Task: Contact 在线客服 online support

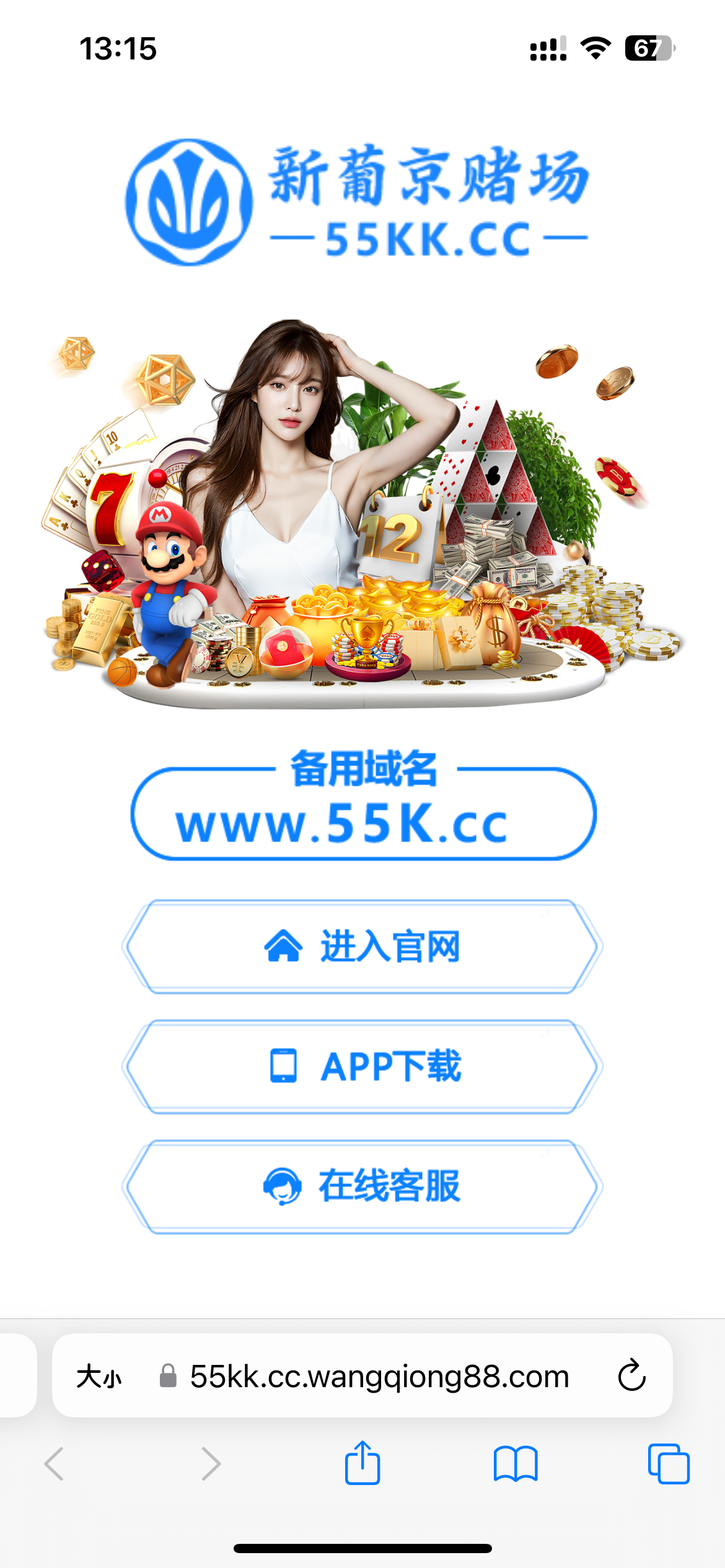Action: tap(362, 1187)
